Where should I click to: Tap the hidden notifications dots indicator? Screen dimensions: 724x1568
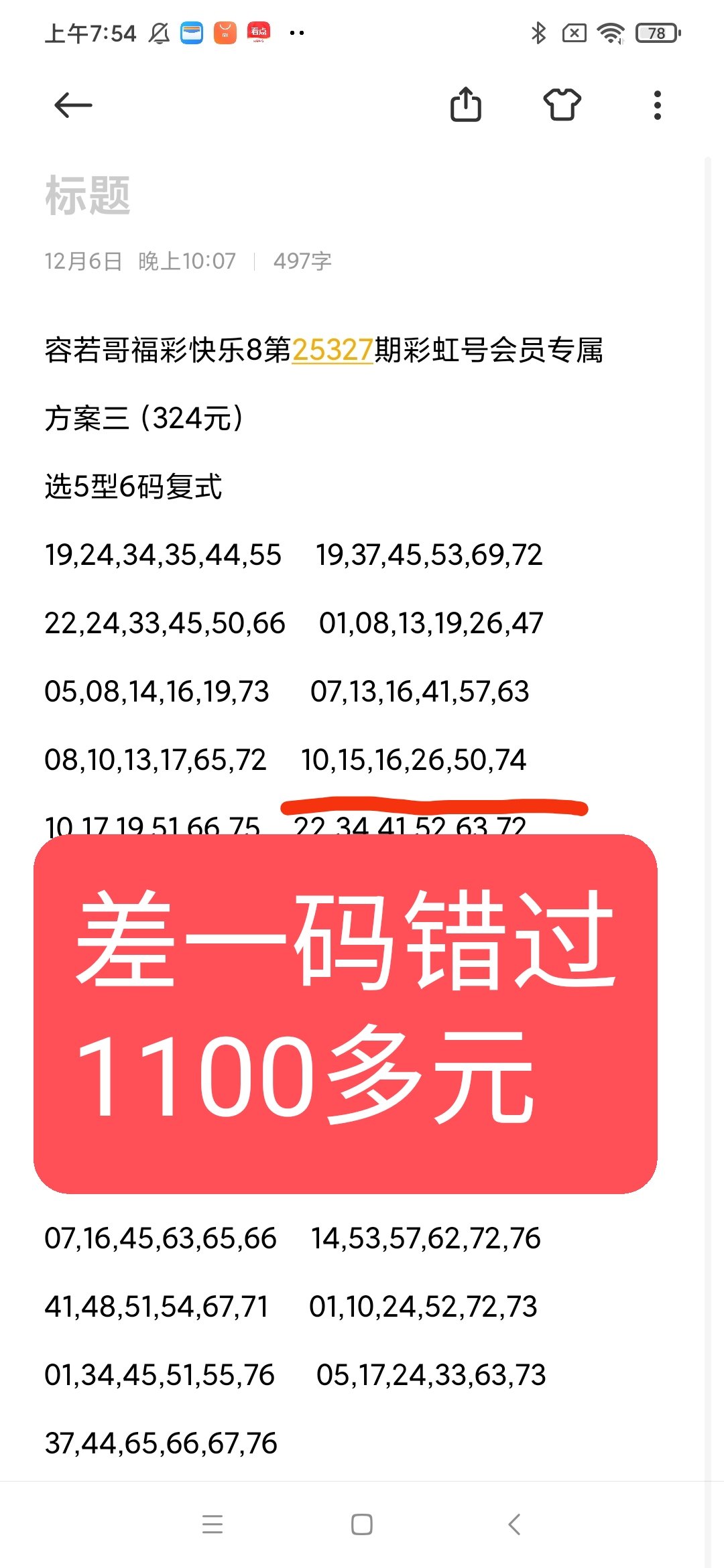pos(297,31)
